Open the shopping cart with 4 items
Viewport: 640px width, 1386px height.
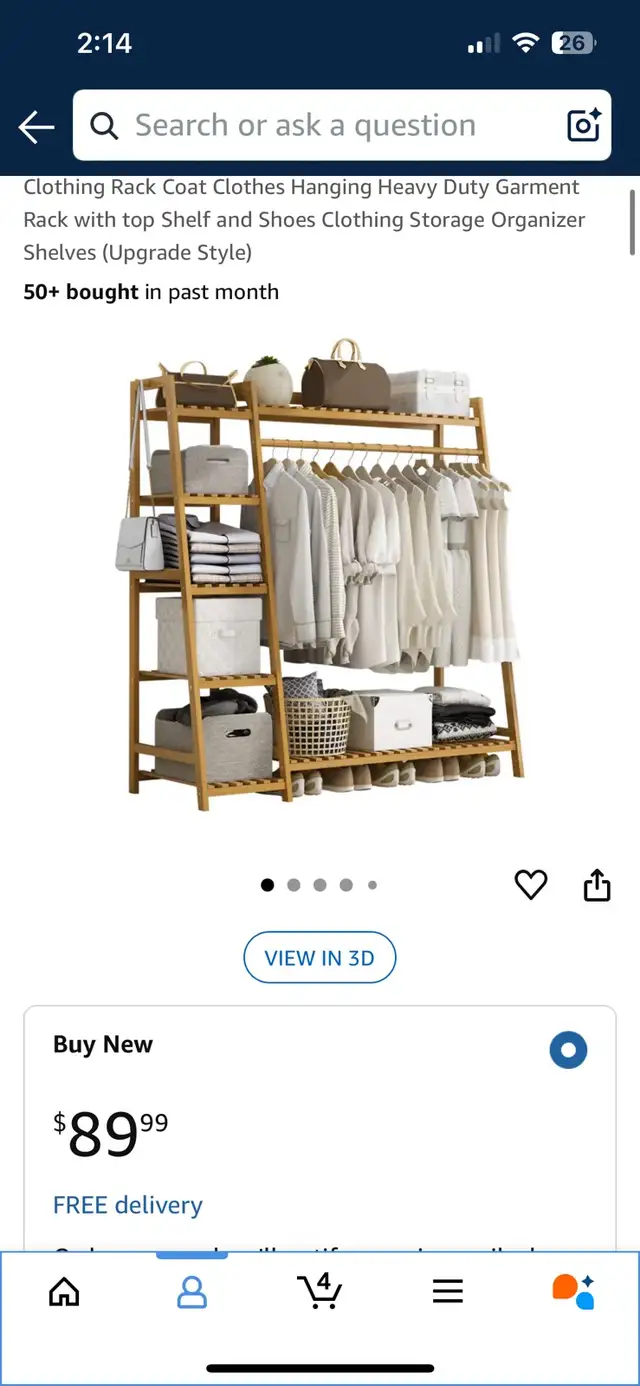[320, 1291]
